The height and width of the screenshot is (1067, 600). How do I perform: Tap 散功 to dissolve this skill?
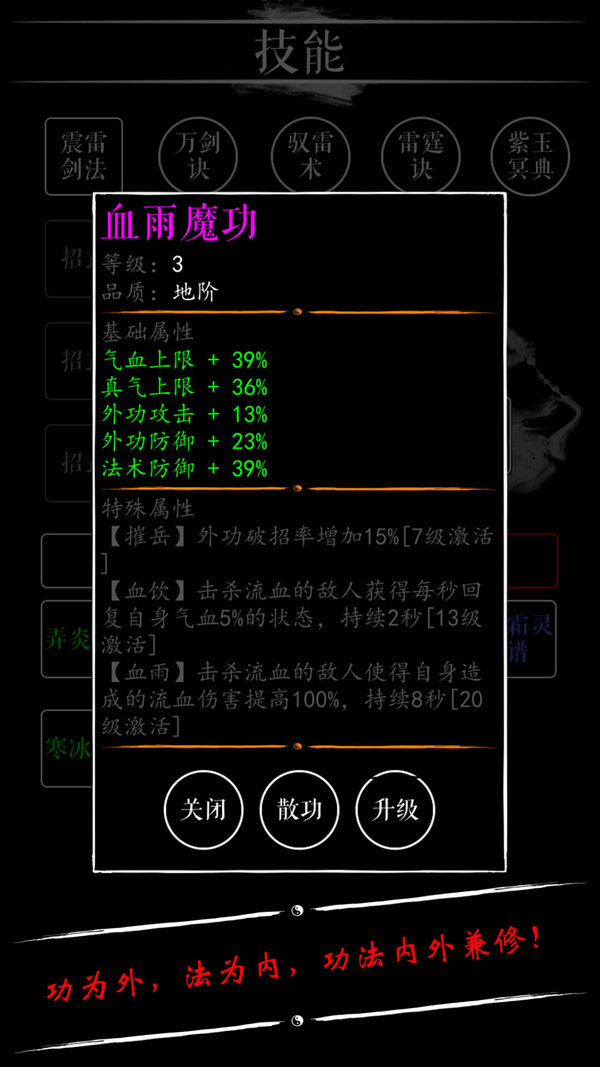(x=299, y=809)
